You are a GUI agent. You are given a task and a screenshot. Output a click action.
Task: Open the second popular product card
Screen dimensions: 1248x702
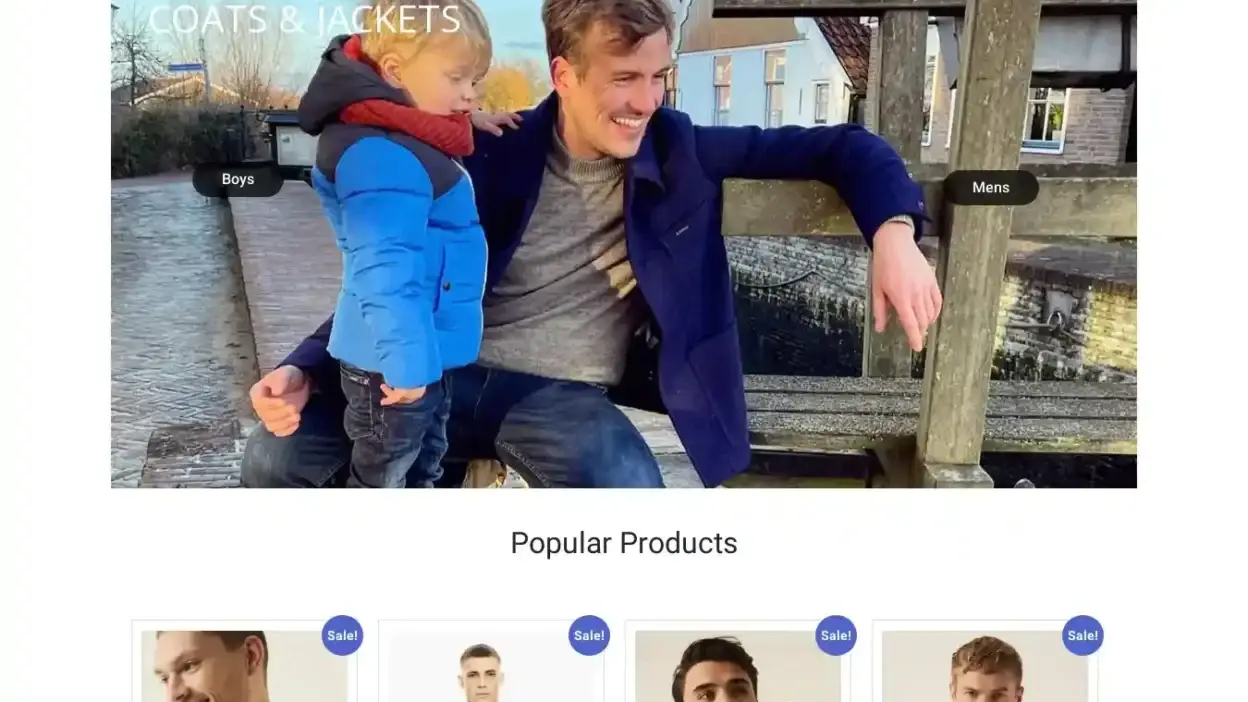(x=490, y=667)
